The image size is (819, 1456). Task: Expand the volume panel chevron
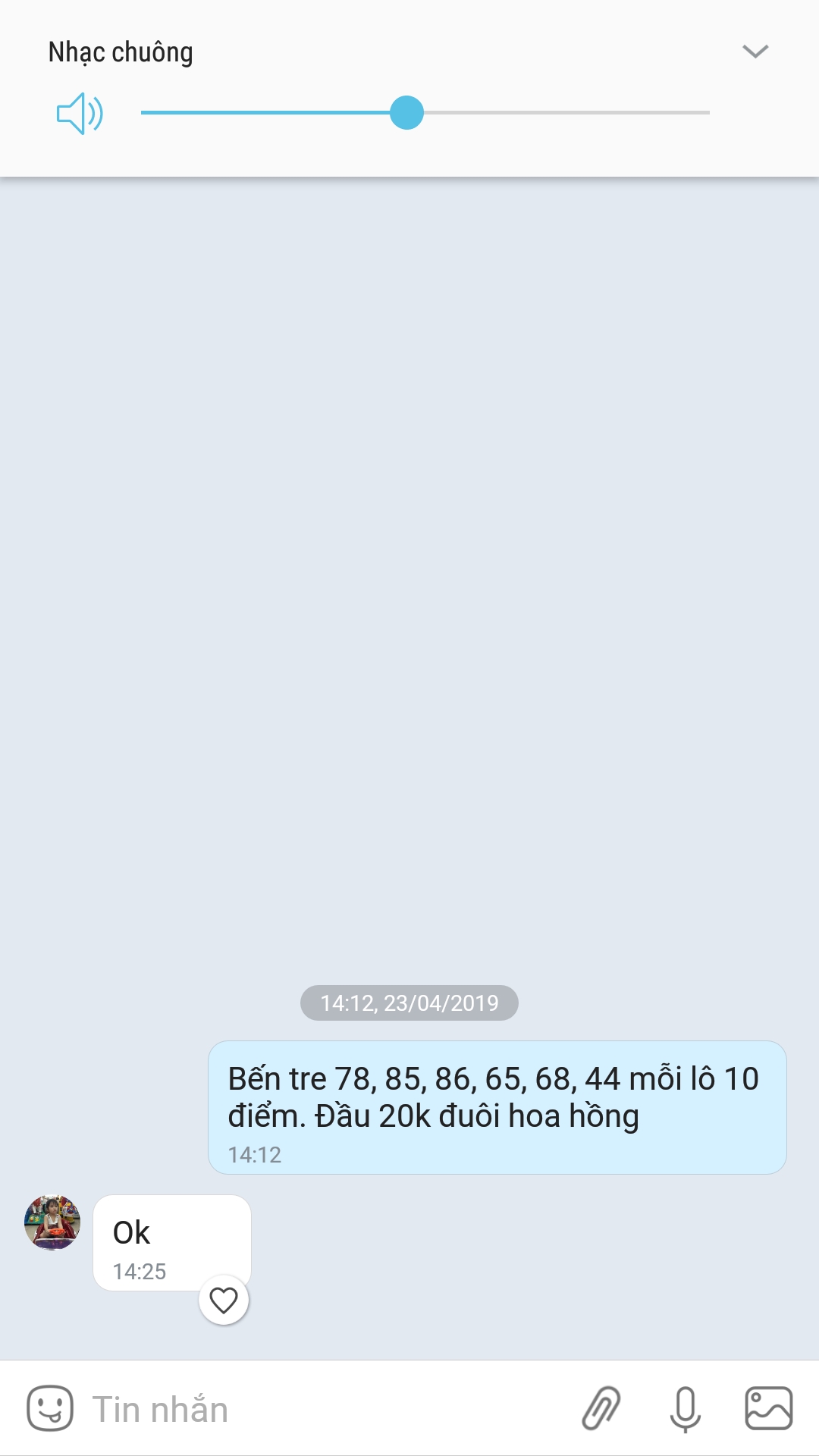coord(755,52)
